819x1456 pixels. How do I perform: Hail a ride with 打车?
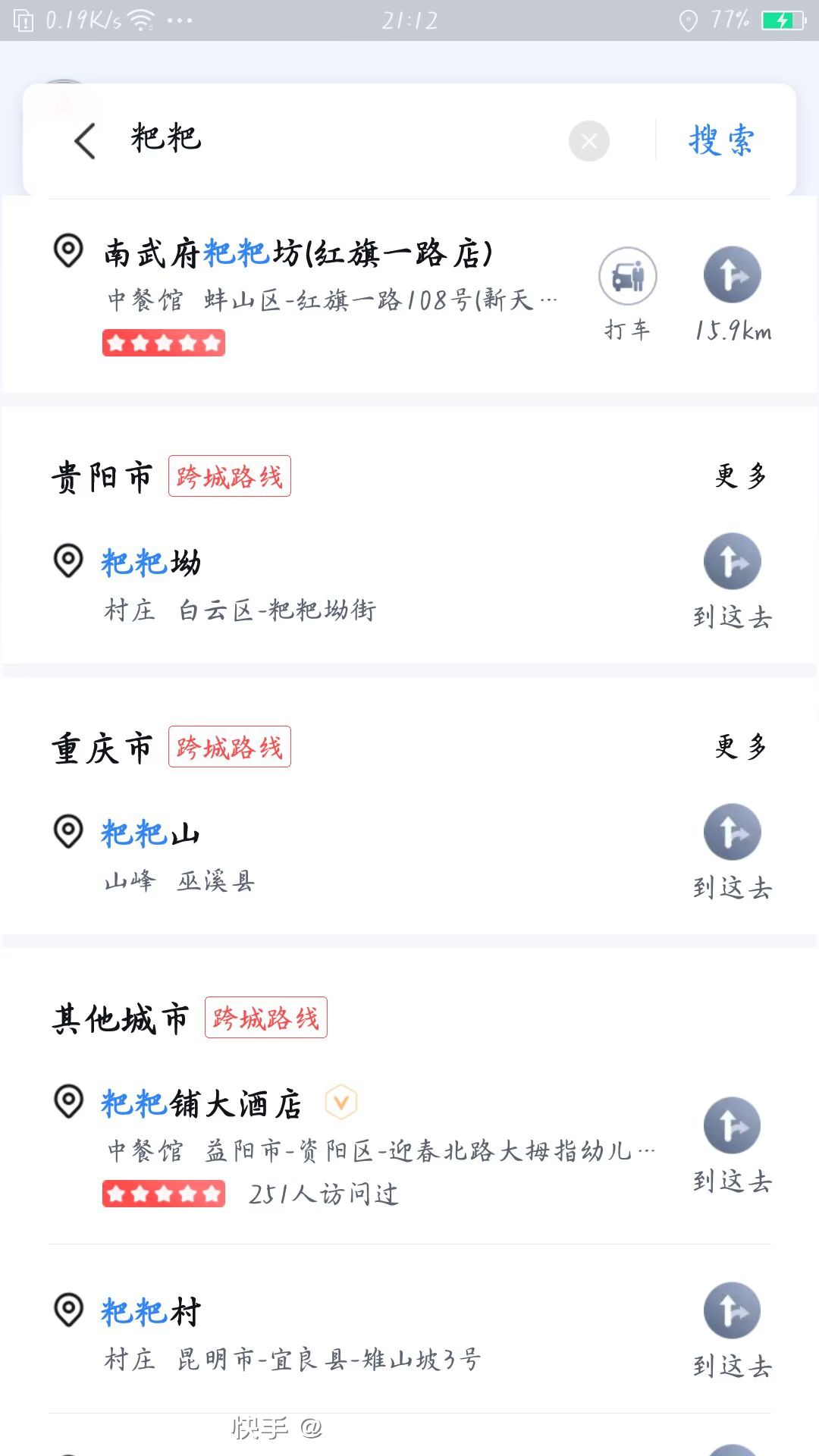coord(627,293)
